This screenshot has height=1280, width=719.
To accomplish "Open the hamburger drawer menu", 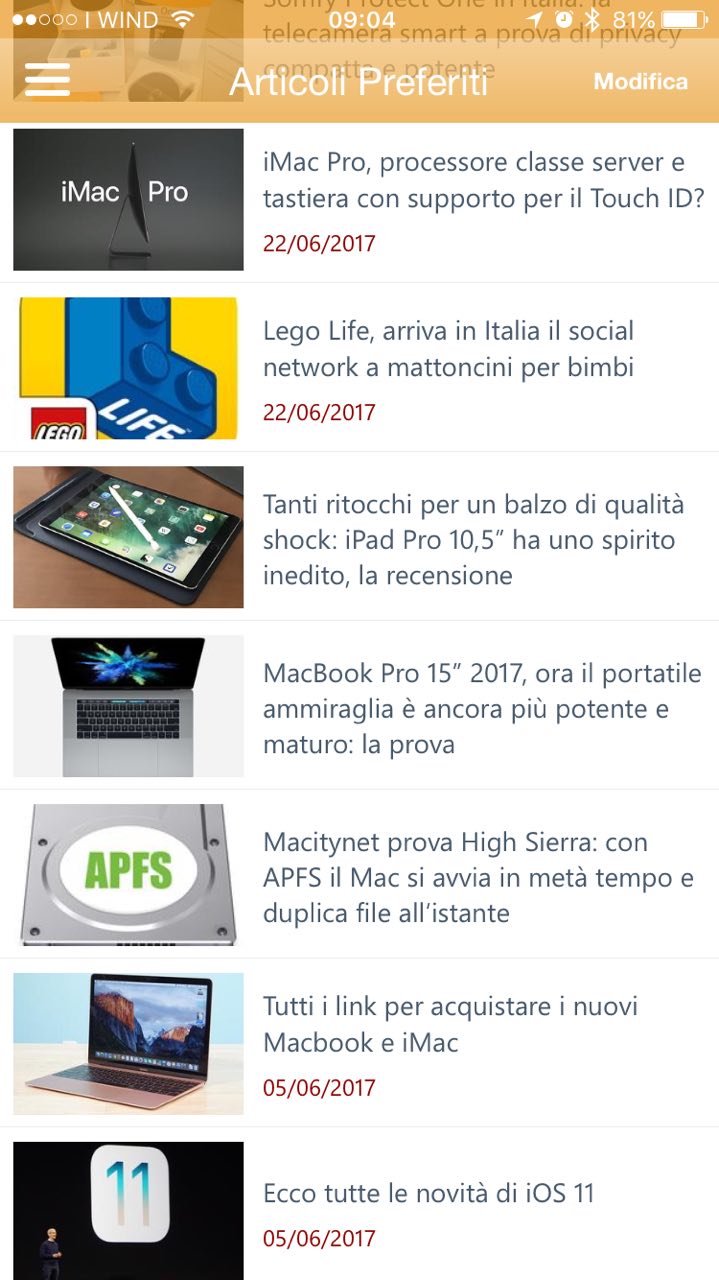I will (x=47, y=80).
